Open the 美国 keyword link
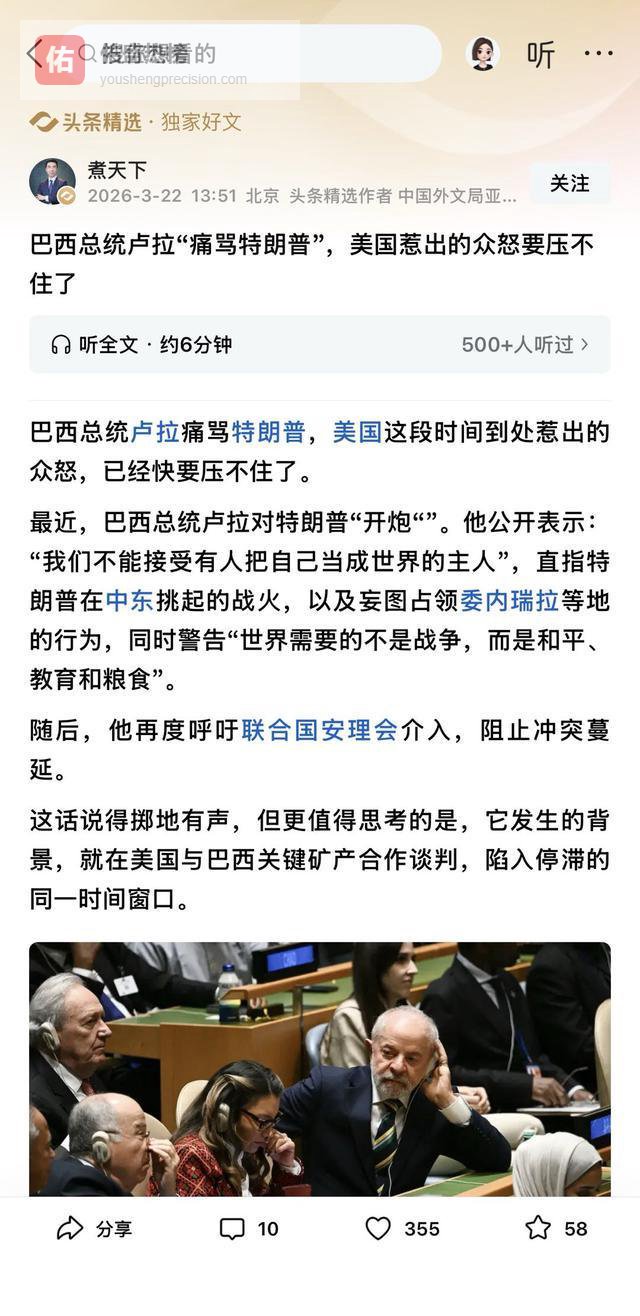Screen dimensions: 640x1316 357,432
